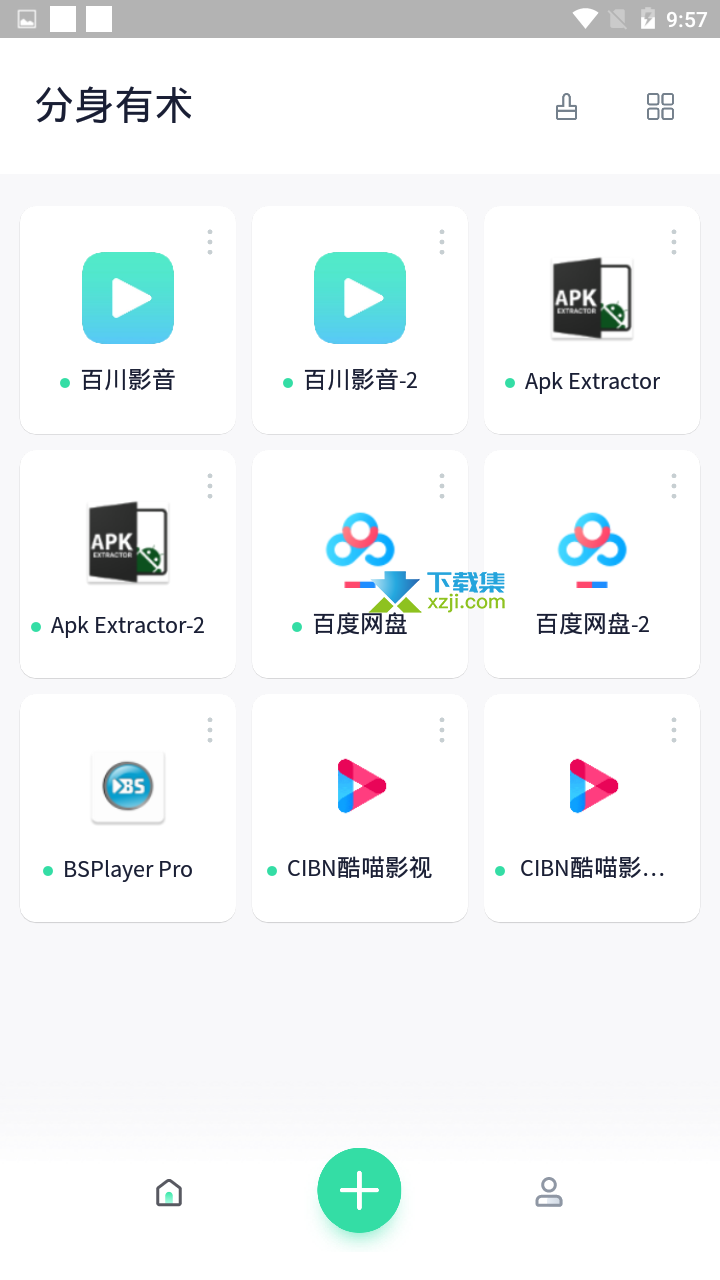
Task: Go to the home tab
Action: tap(169, 1192)
